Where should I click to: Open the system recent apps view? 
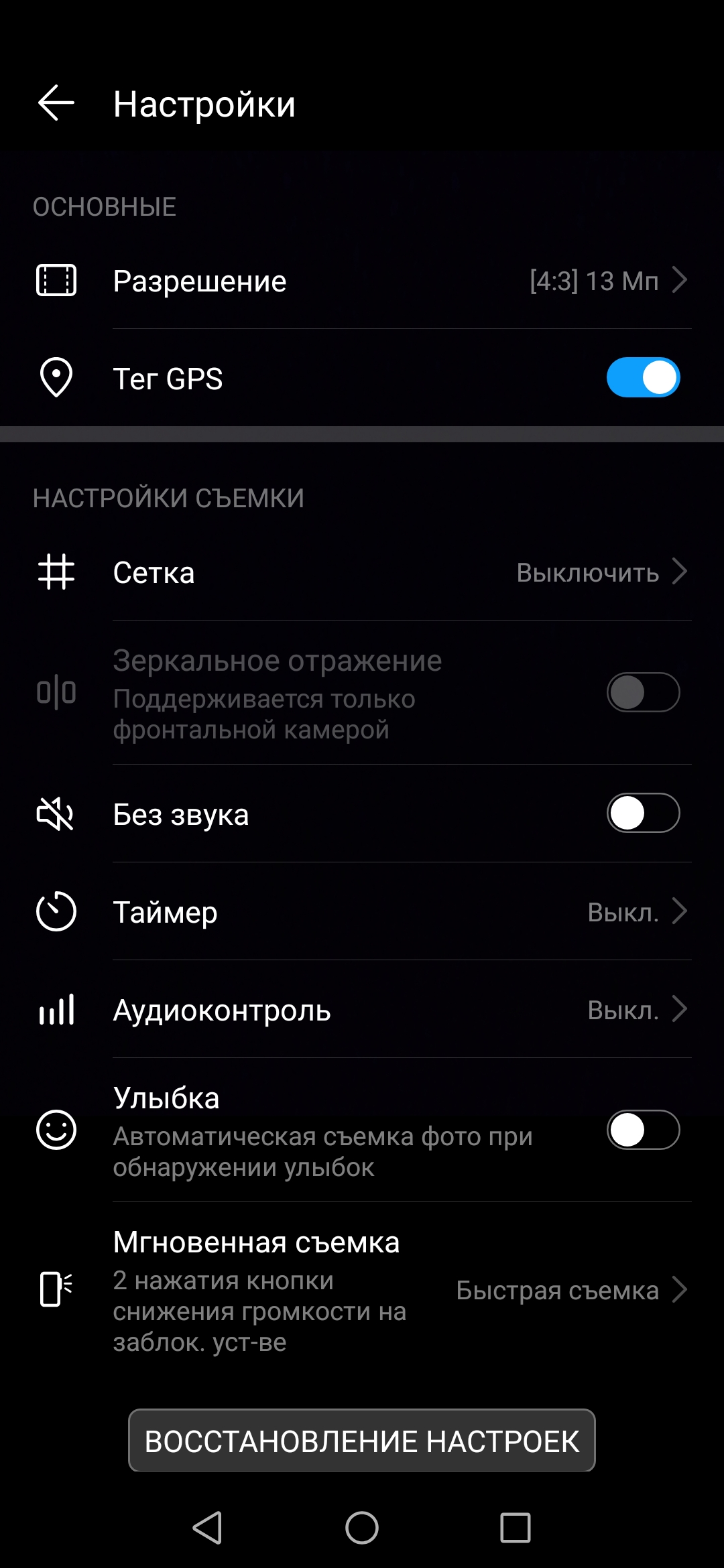515,1528
